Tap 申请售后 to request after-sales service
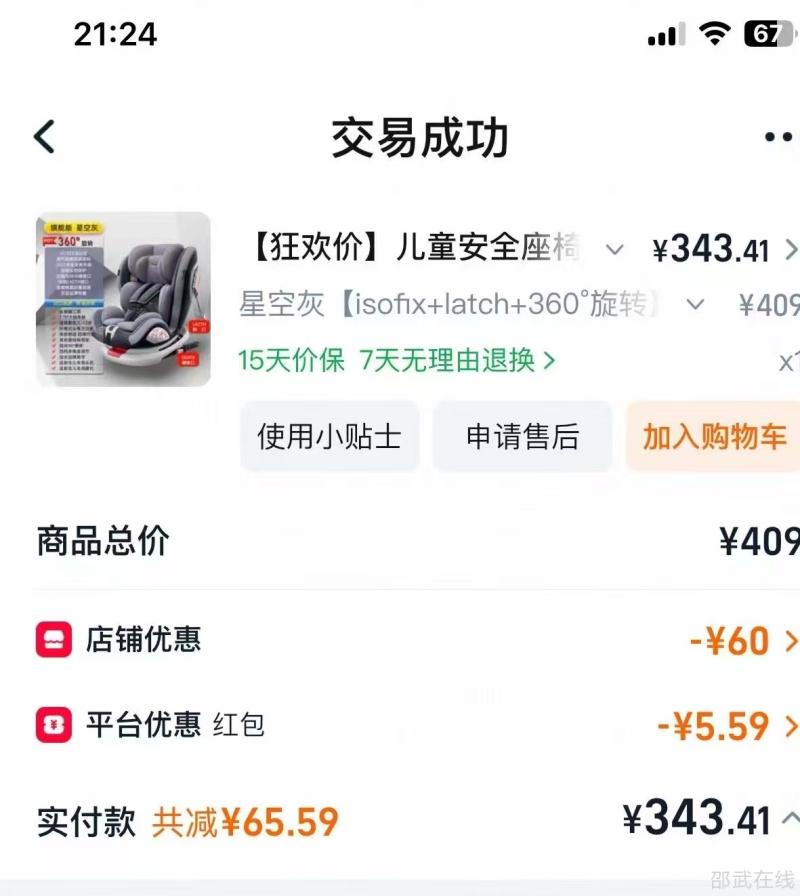Viewport: 800px width, 896px height. 522,436
